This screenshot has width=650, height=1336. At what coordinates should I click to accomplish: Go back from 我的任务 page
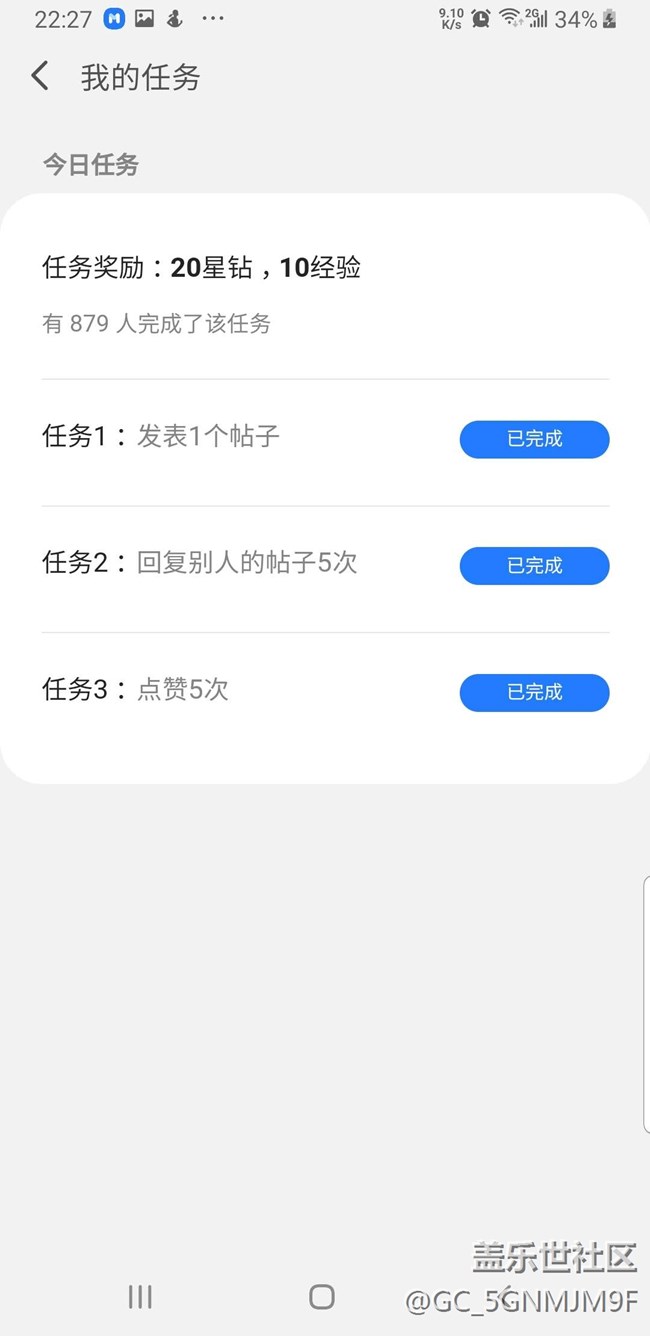[x=40, y=76]
